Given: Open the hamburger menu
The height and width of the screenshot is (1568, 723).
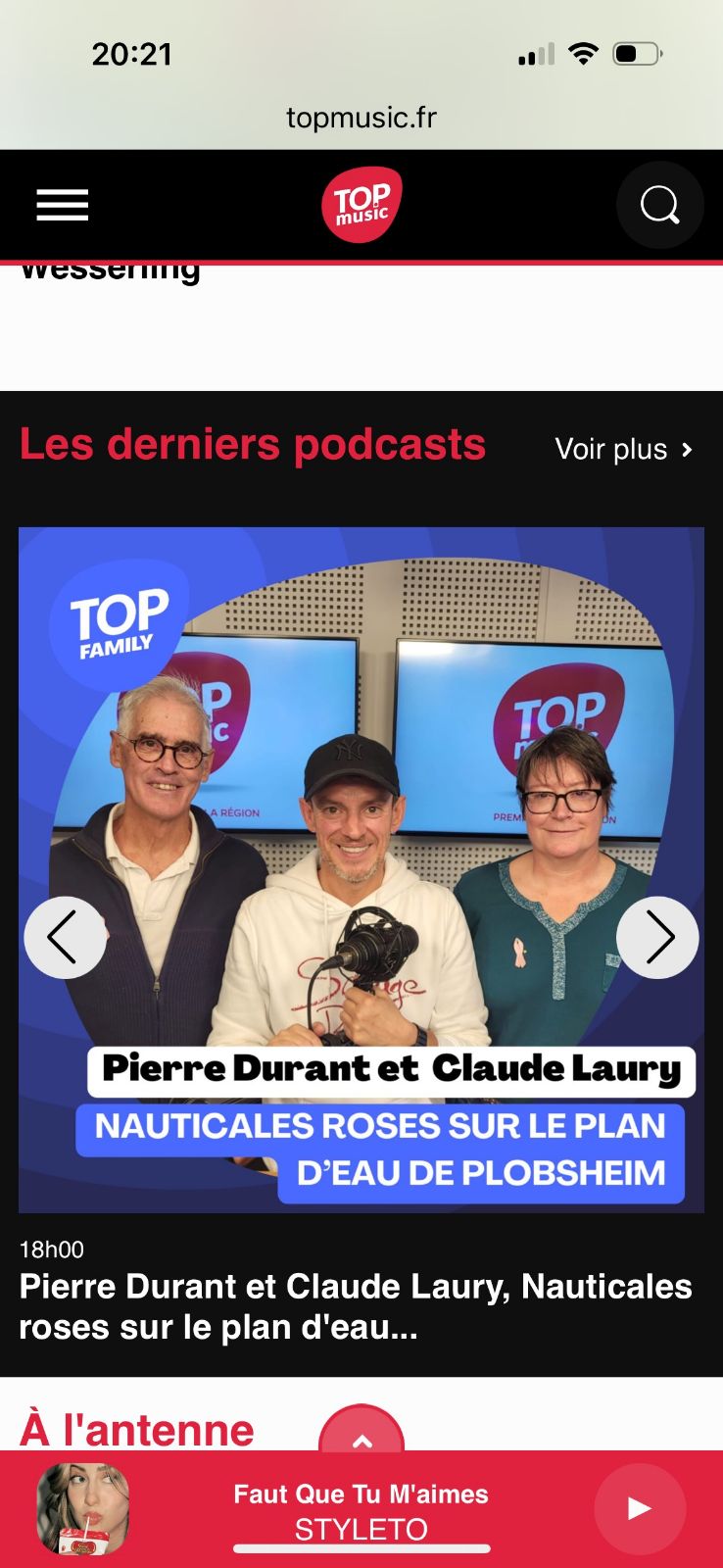Looking at the screenshot, I should tap(63, 205).
